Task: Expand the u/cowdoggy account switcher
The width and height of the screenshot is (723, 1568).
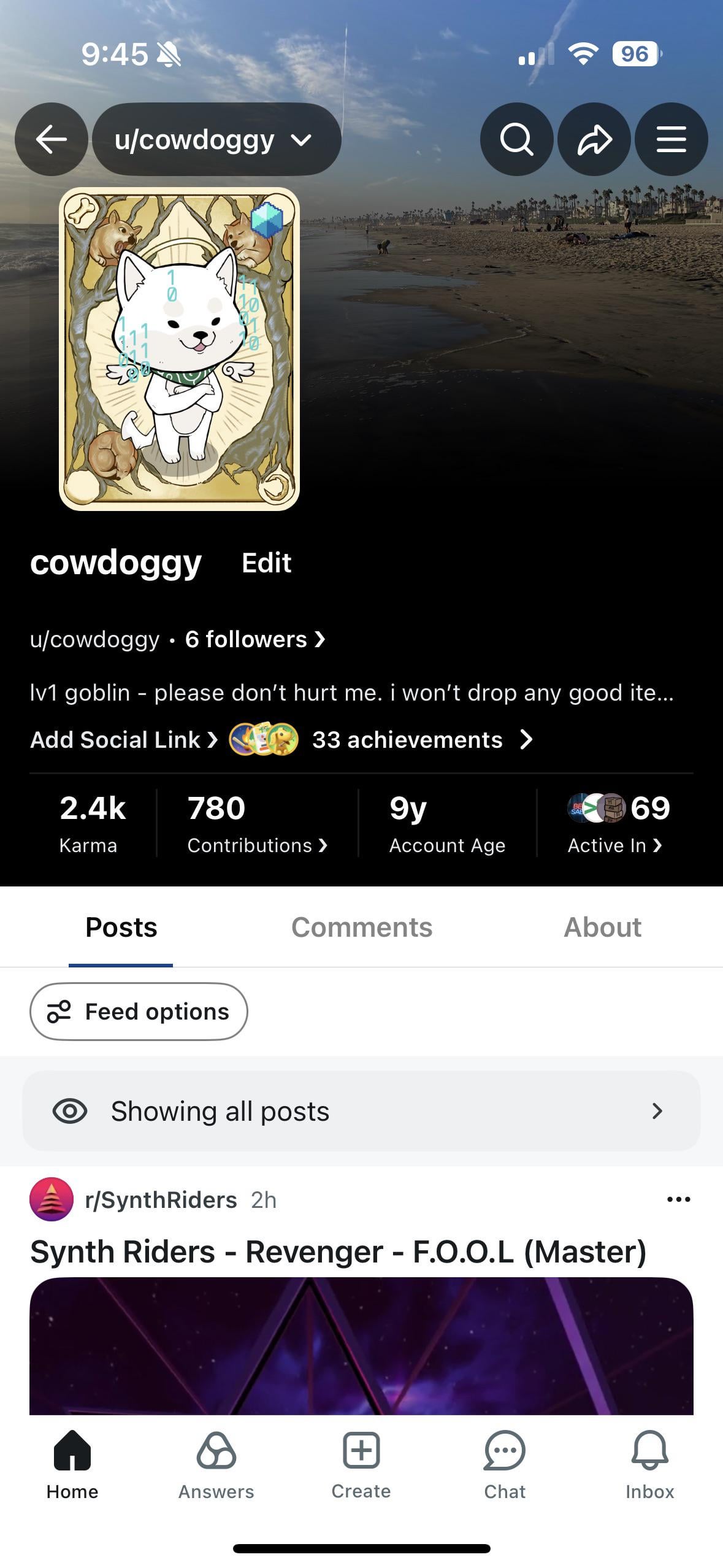Action: 216,140
